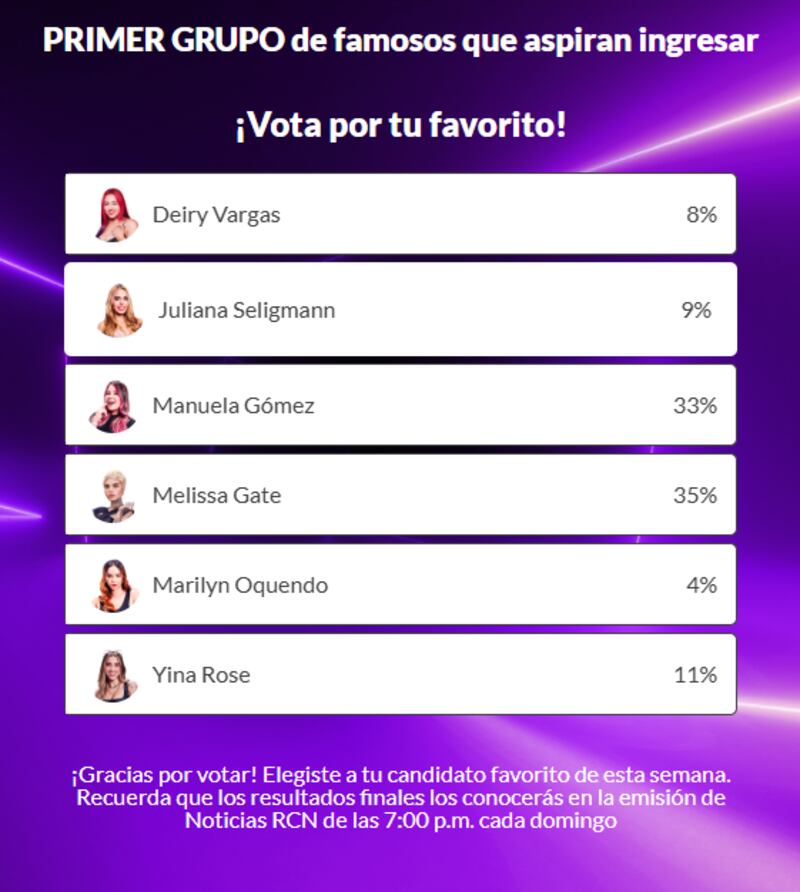Image resolution: width=800 pixels, height=892 pixels.
Task: Select the Yina Rose row
Action: tap(400, 675)
